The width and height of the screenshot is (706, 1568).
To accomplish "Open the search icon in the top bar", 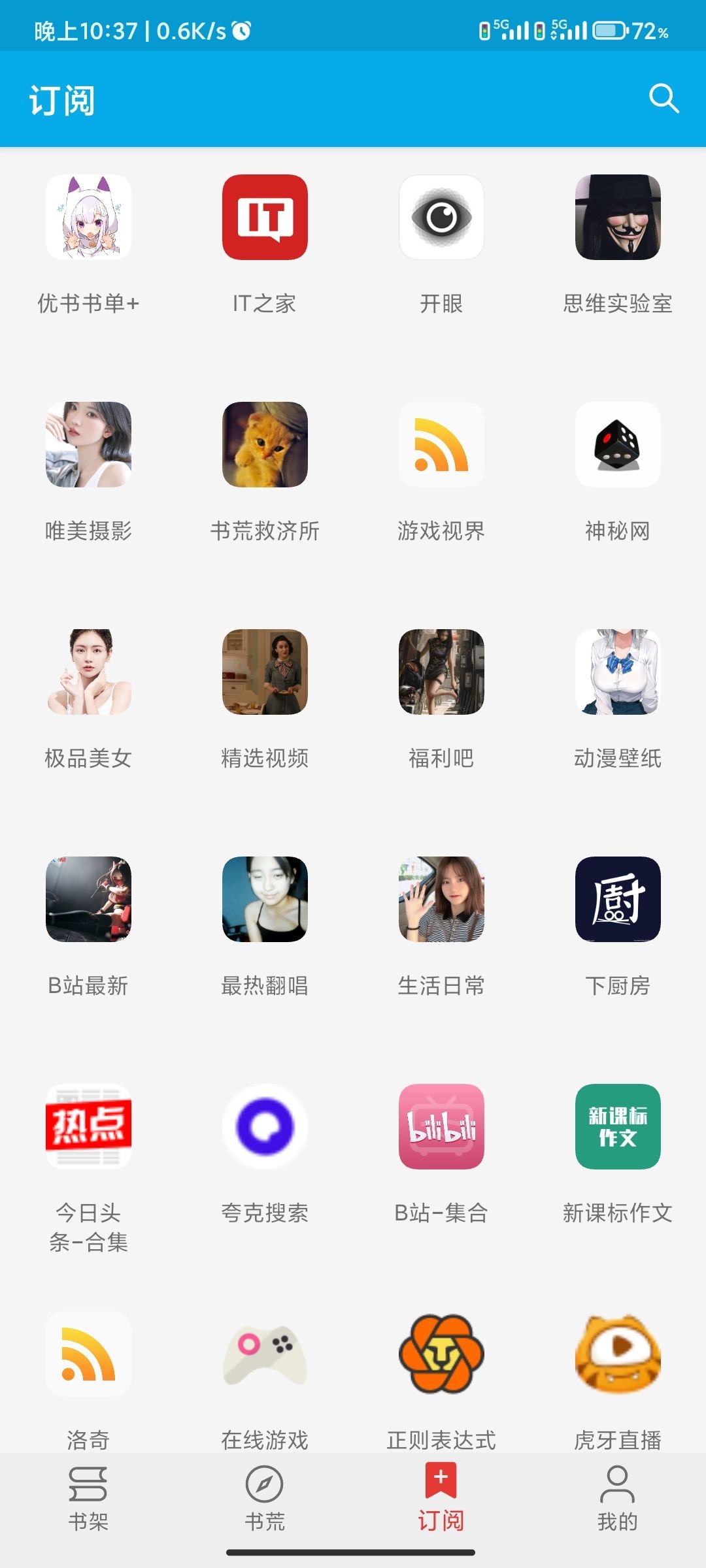I will point(664,99).
